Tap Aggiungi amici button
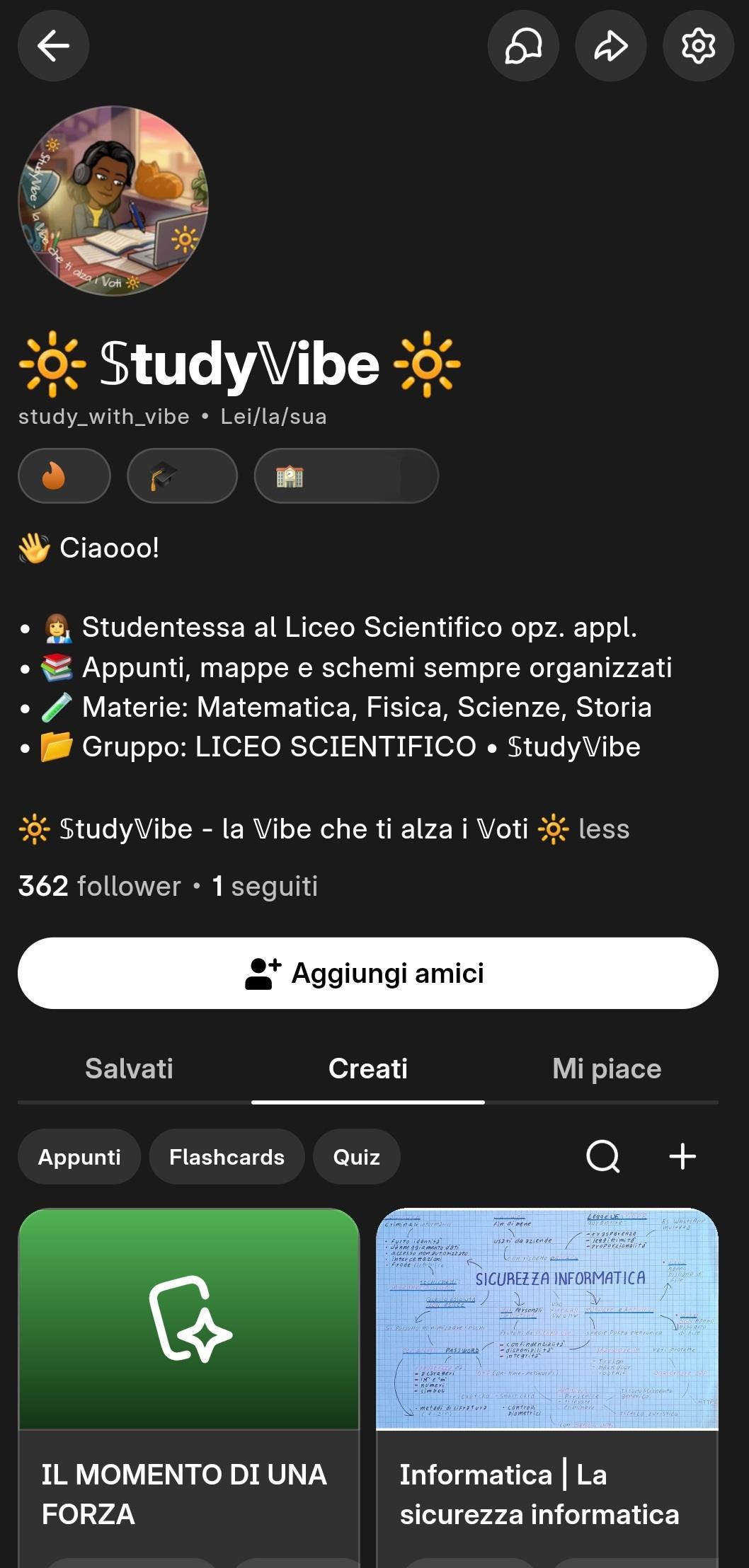The image size is (749, 1568). 367,973
